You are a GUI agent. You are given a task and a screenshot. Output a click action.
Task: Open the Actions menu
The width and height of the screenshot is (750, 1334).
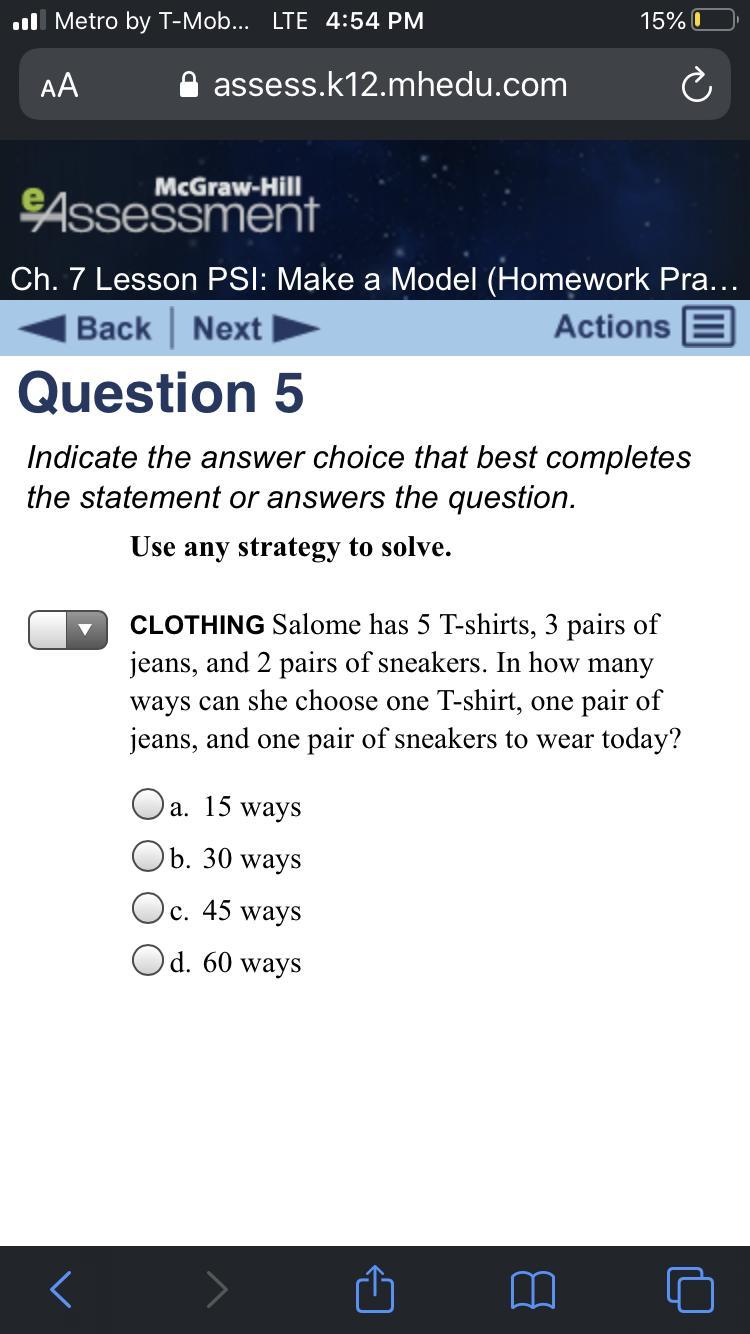coord(644,327)
